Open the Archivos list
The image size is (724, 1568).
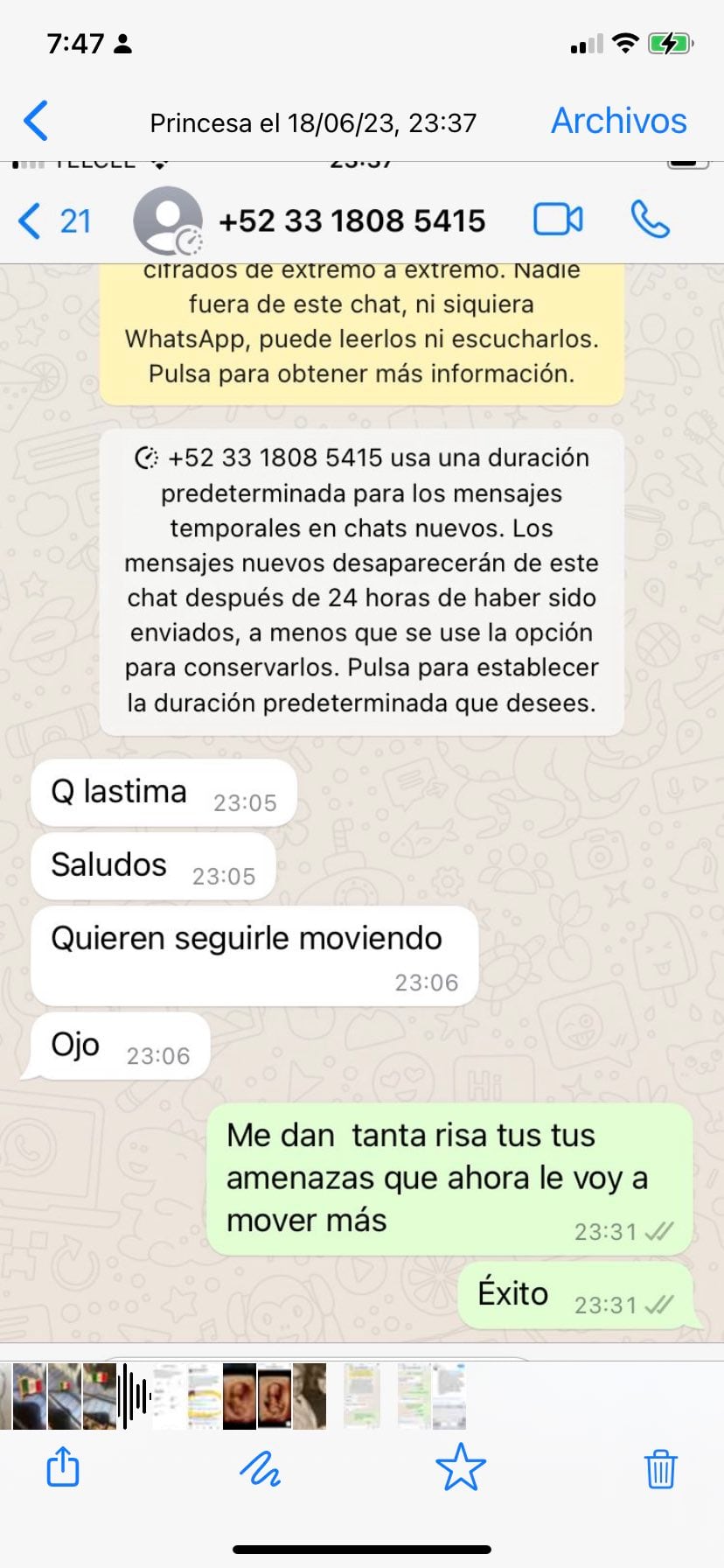(618, 121)
